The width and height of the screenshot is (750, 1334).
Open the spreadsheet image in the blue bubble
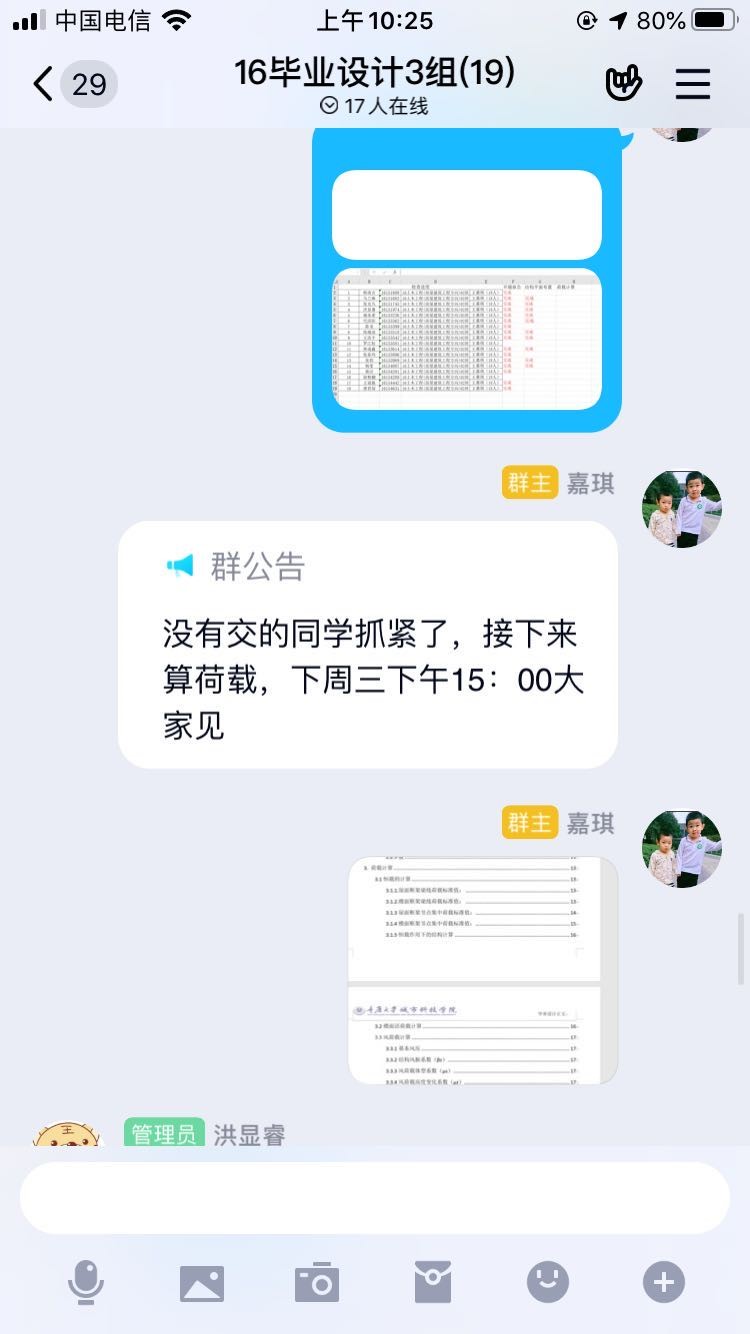[x=467, y=338]
